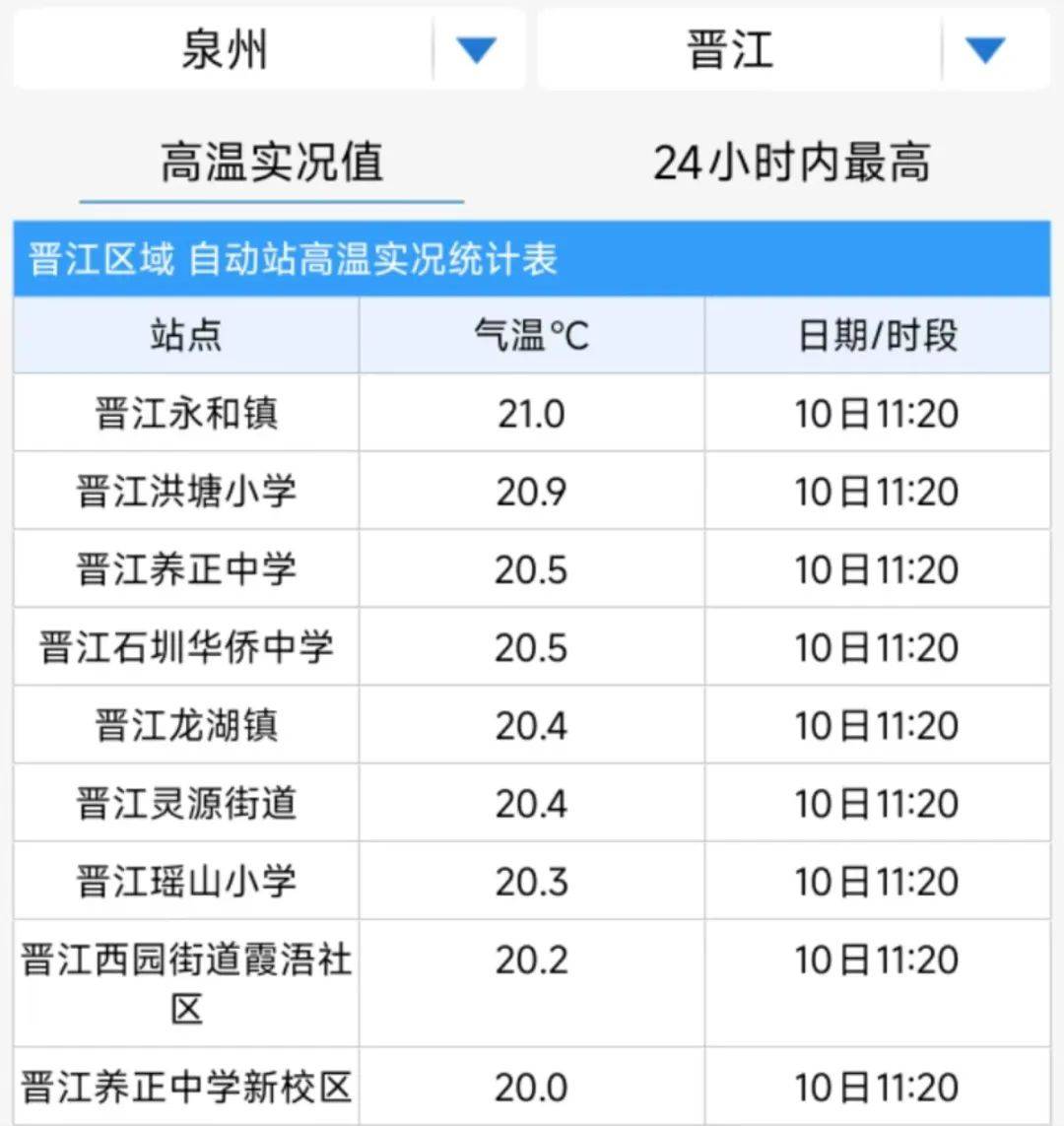Select the 高温实况值 tab
Image resolution: width=1064 pixels, height=1126 pixels.
click(271, 163)
